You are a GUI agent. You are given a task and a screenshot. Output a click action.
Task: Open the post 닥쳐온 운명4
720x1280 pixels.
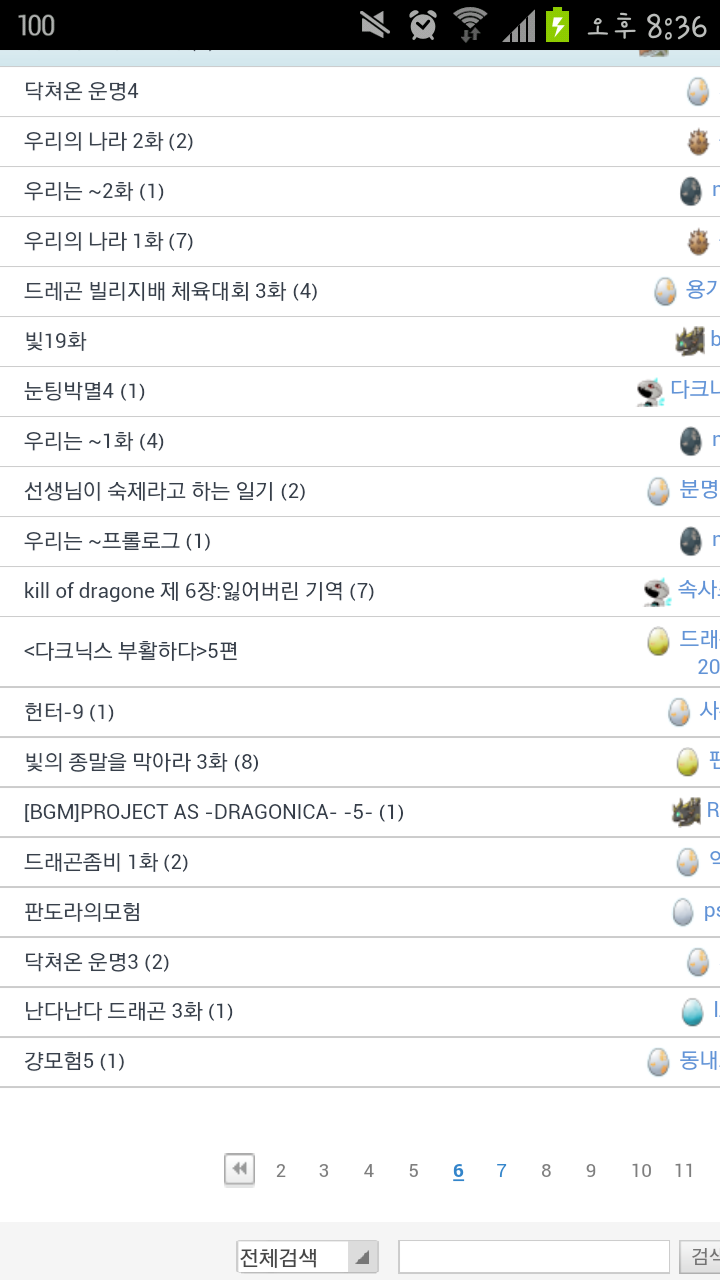[81, 91]
